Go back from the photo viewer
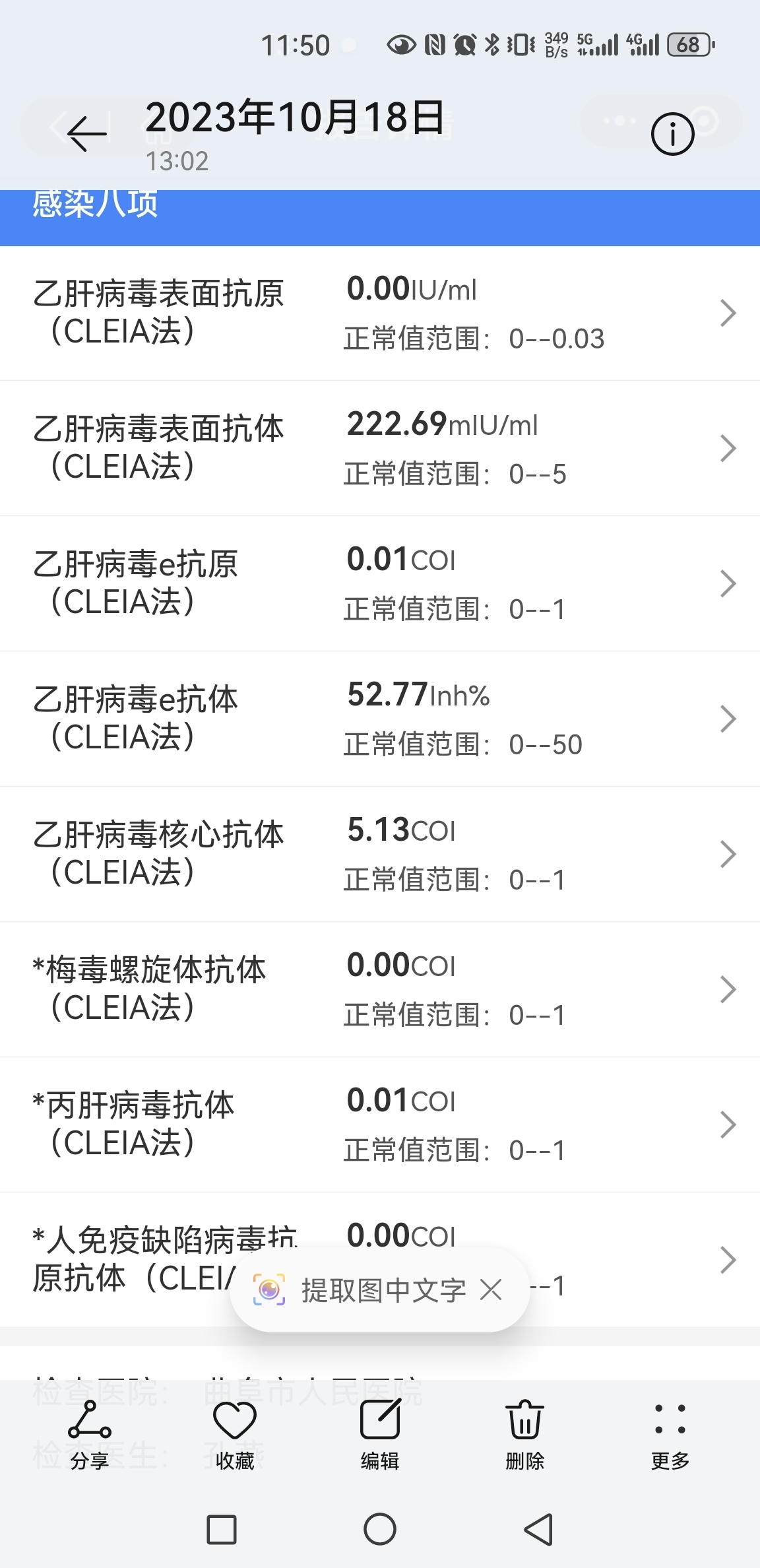 click(87, 133)
